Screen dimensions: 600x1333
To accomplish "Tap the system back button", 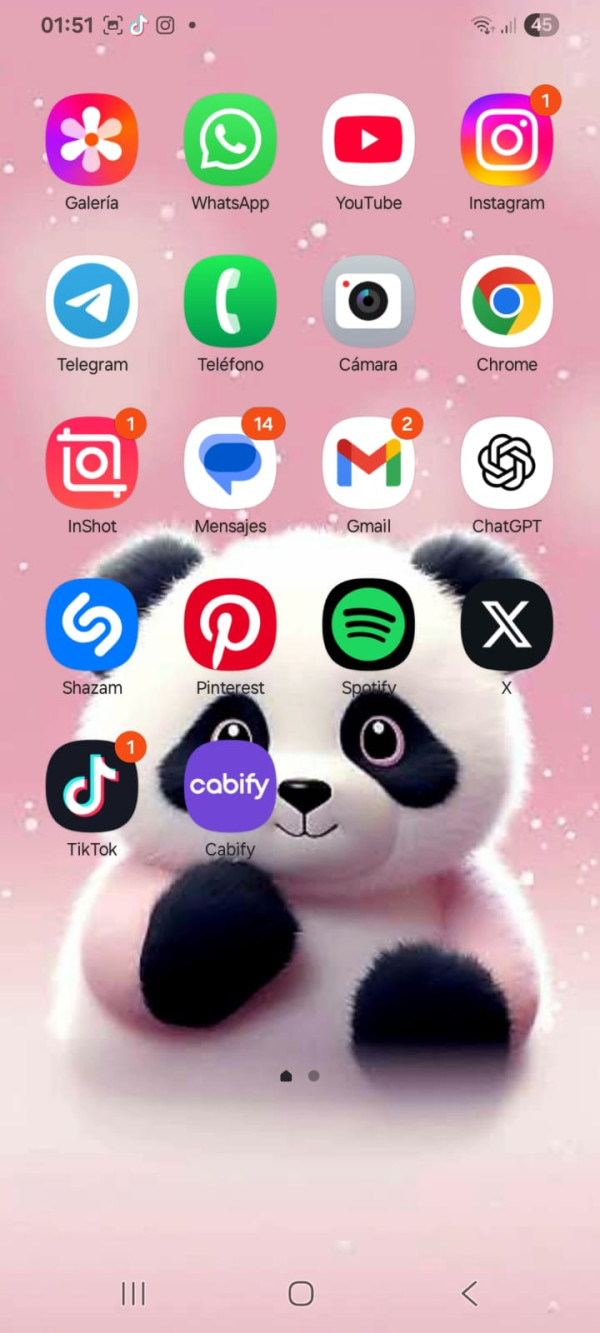I will tap(469, 1293).
